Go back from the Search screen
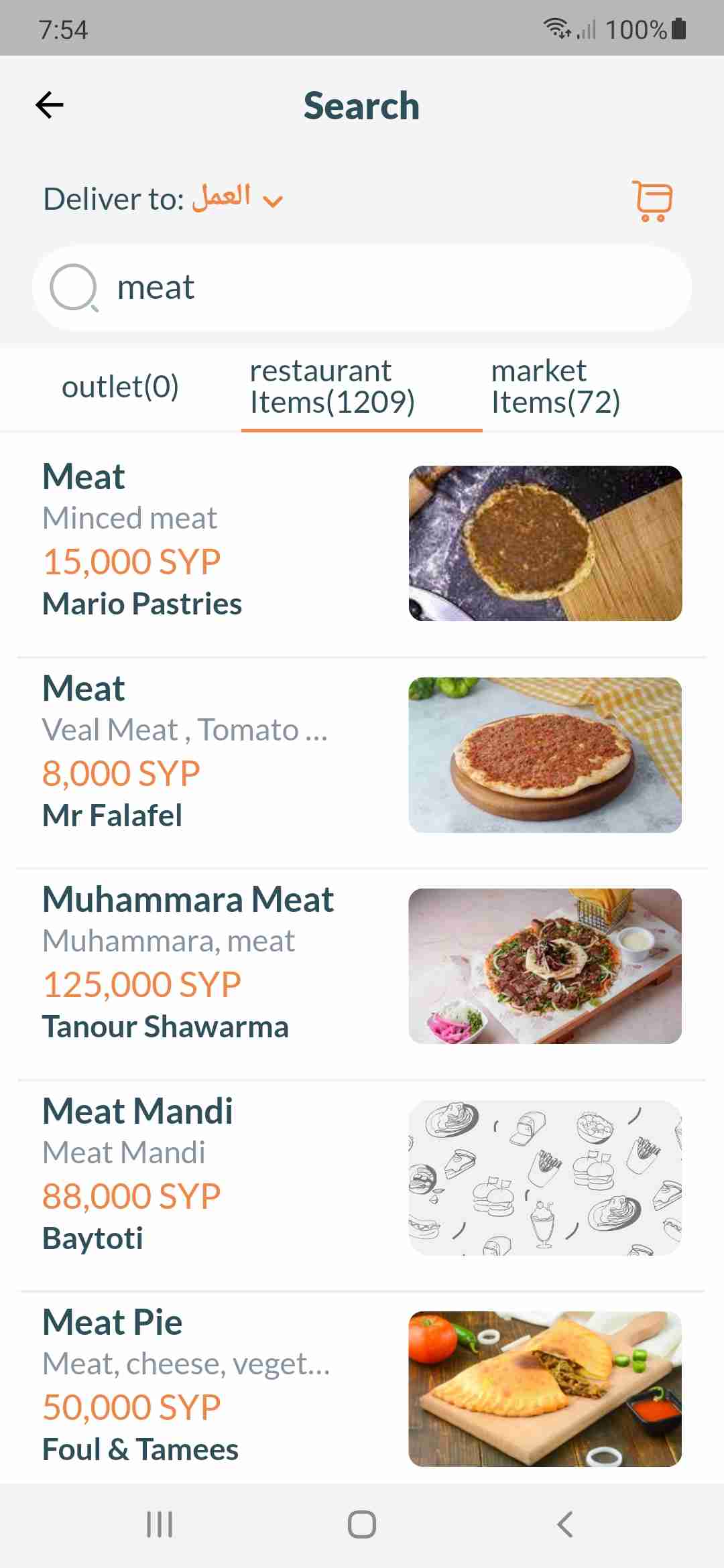The width and height of the screenshot is (724, 1568). coord(50,105)
